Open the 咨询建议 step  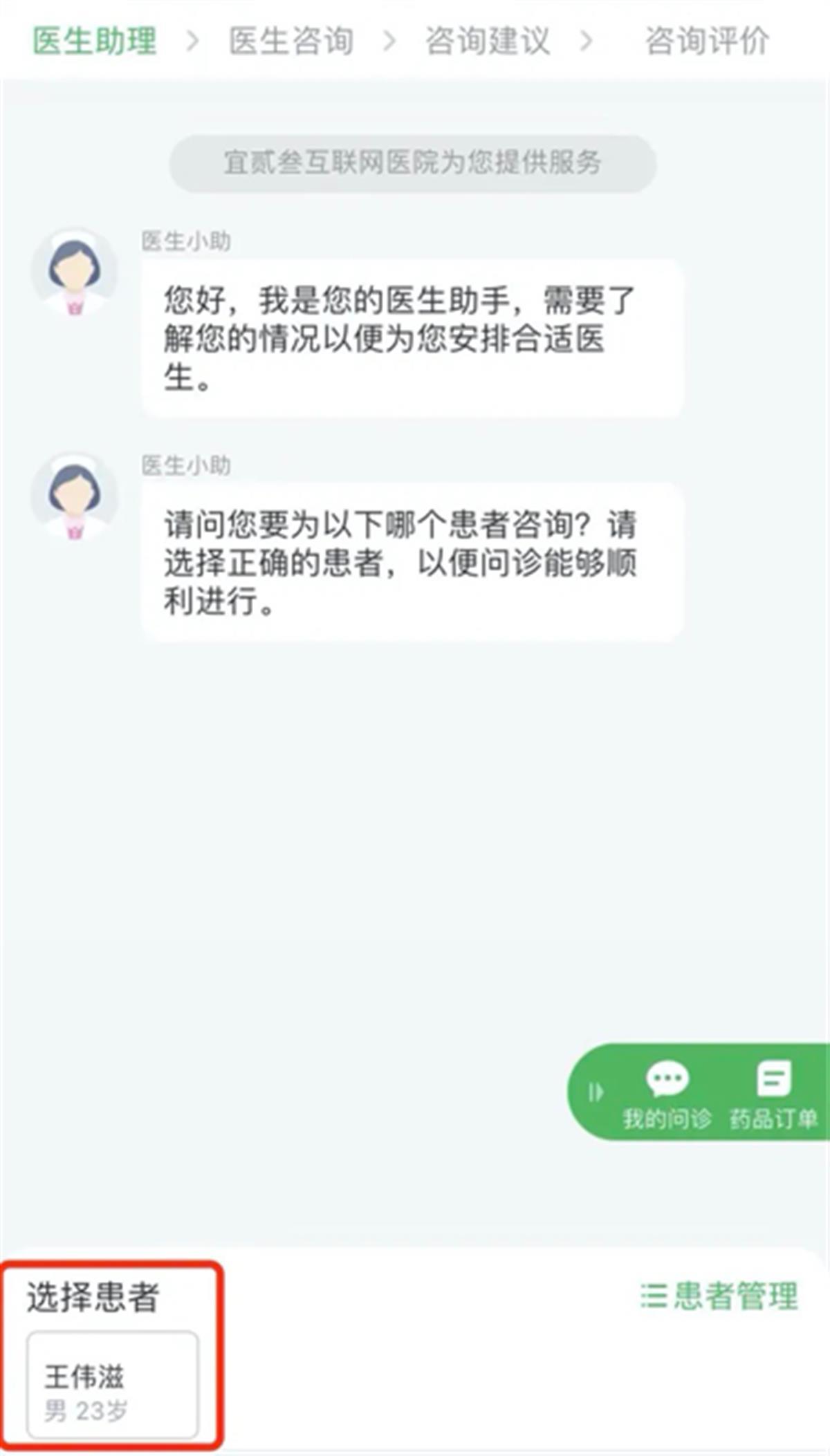point(488,41)
